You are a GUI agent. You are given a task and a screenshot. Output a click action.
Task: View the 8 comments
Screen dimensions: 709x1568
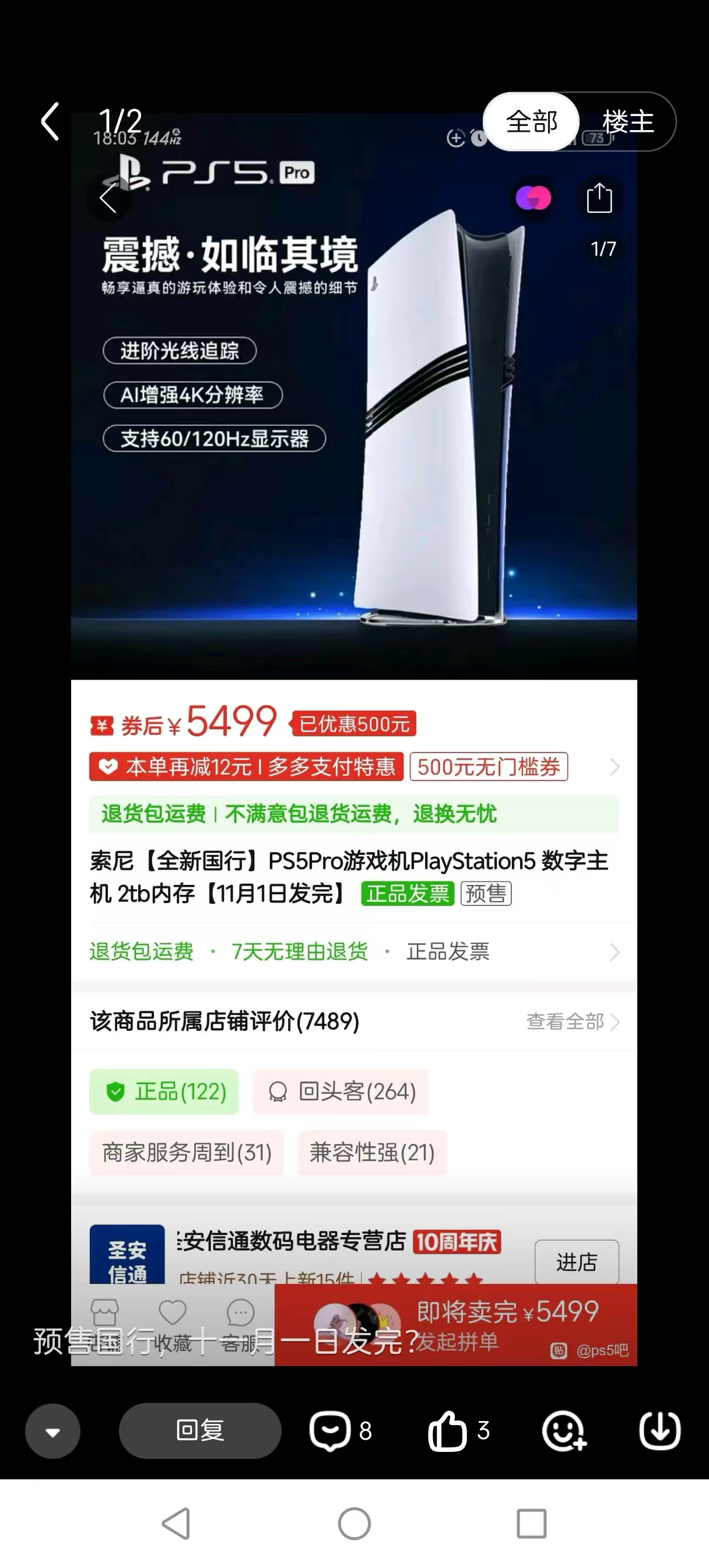click(339, 1430)
